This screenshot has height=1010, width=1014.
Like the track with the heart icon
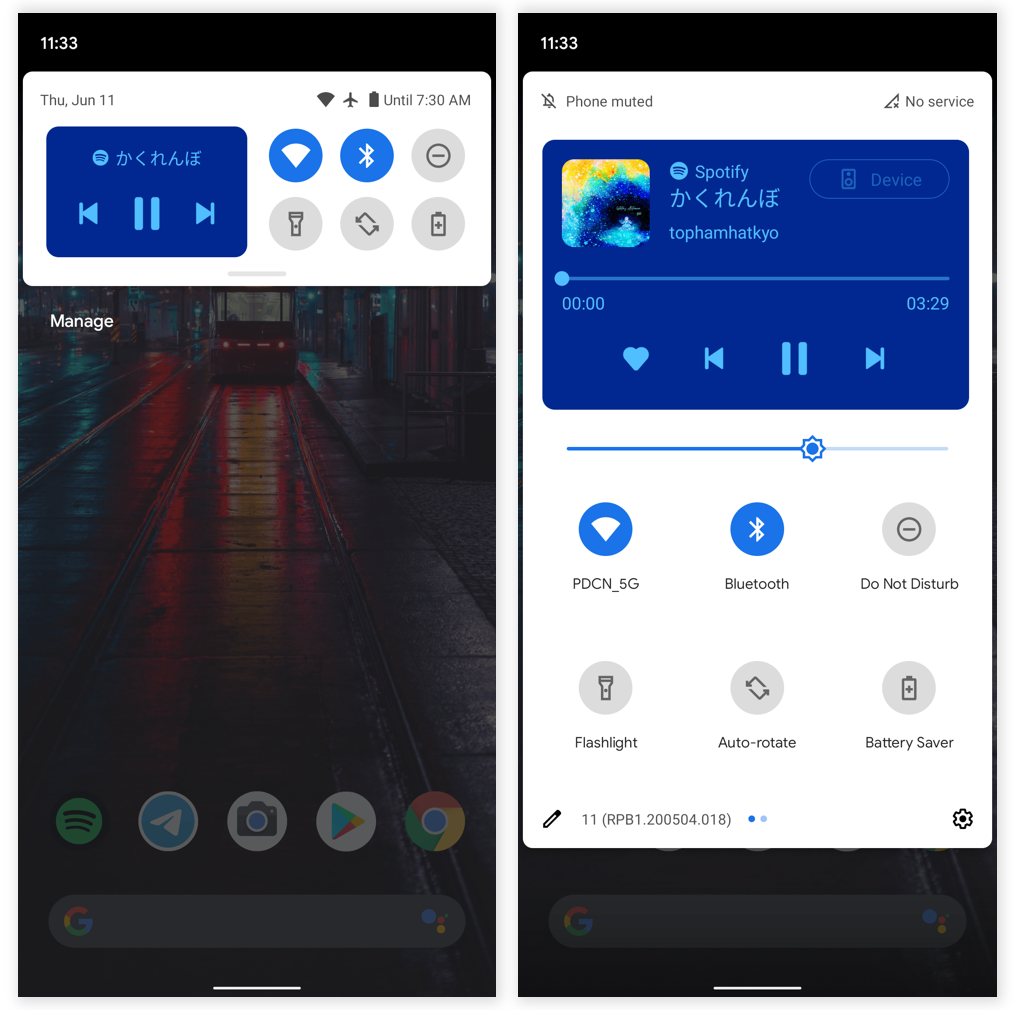click(x=635, y=358)
